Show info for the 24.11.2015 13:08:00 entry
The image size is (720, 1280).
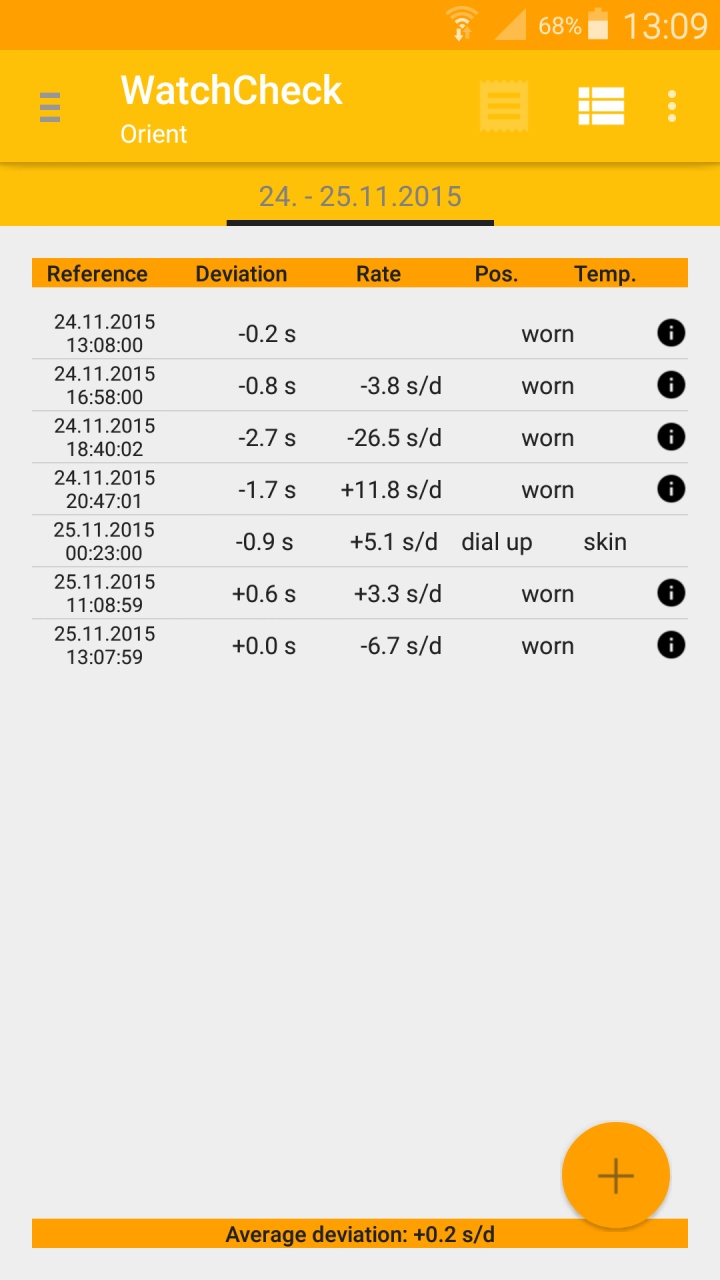click(x=671, y=333)
